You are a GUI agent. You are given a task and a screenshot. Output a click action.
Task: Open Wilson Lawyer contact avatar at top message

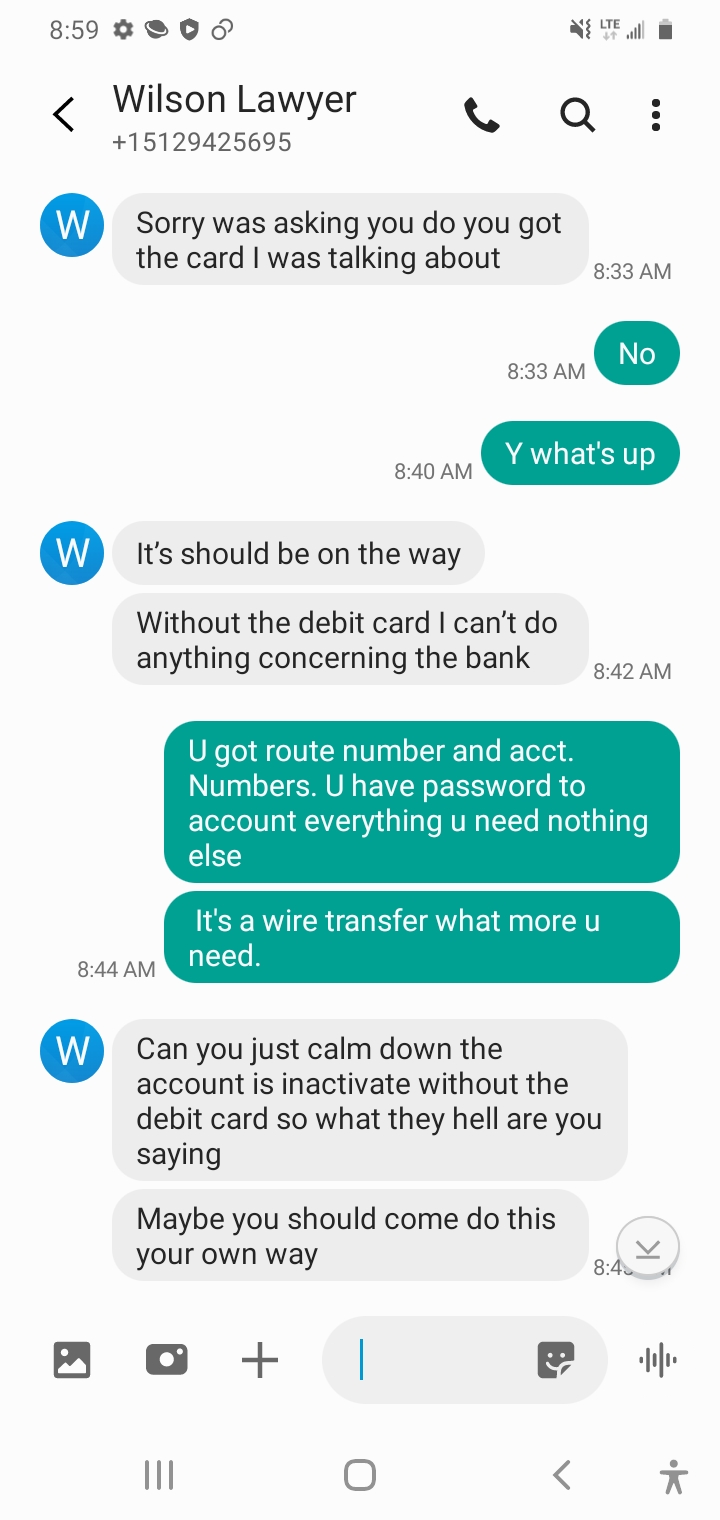(72, 225)
